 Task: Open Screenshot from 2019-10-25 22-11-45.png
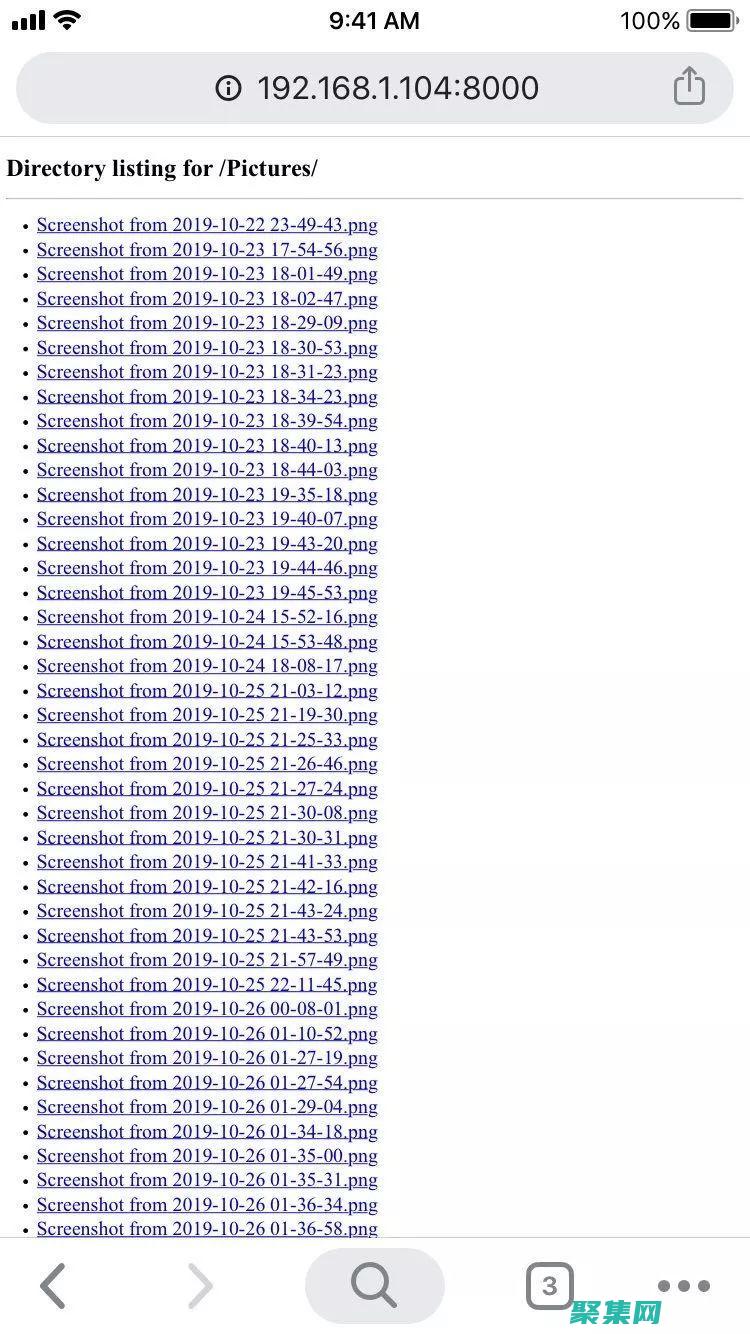207,984
